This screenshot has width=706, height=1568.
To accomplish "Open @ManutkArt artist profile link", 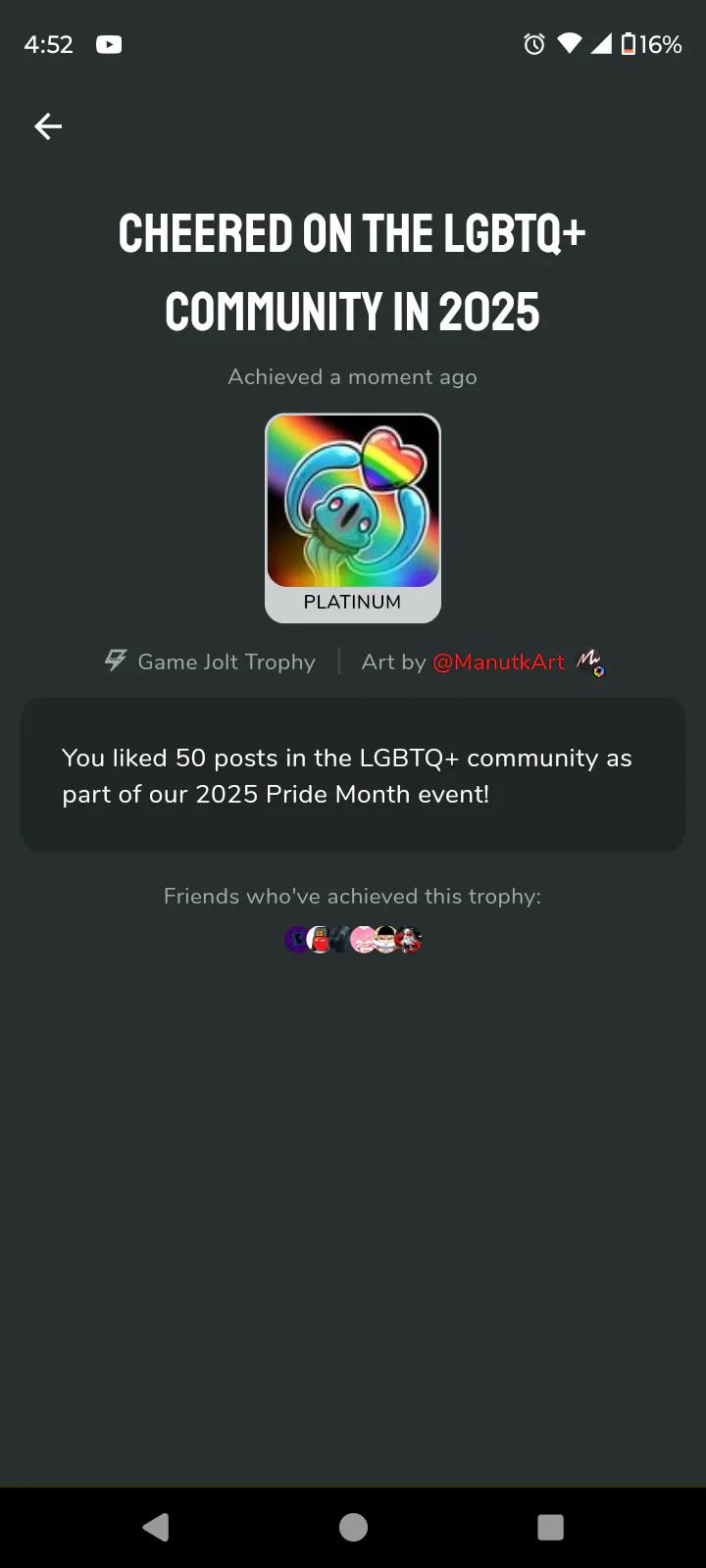I will click(x=498, y=662).
